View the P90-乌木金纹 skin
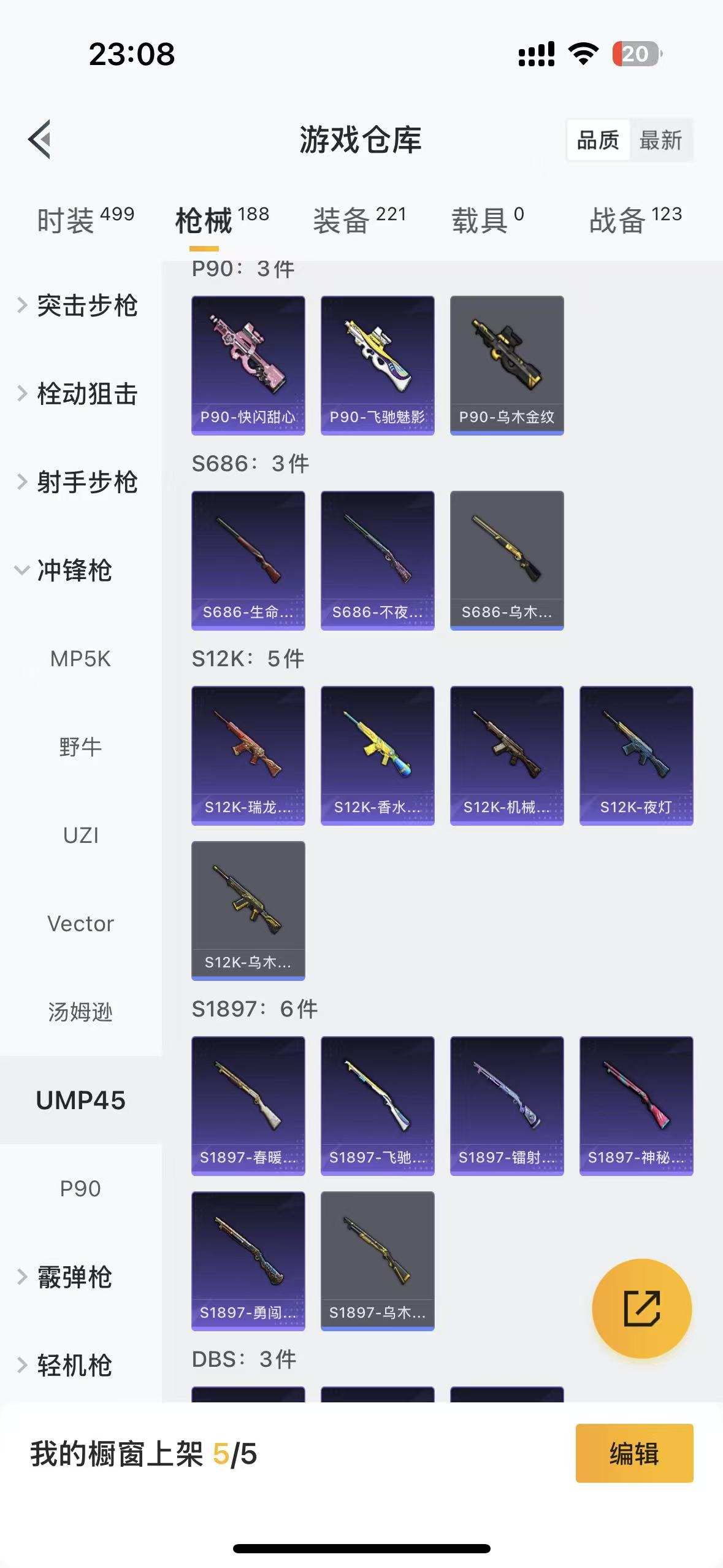Image resolution: width=723 pixels, height=1568 pixels. 507,365
